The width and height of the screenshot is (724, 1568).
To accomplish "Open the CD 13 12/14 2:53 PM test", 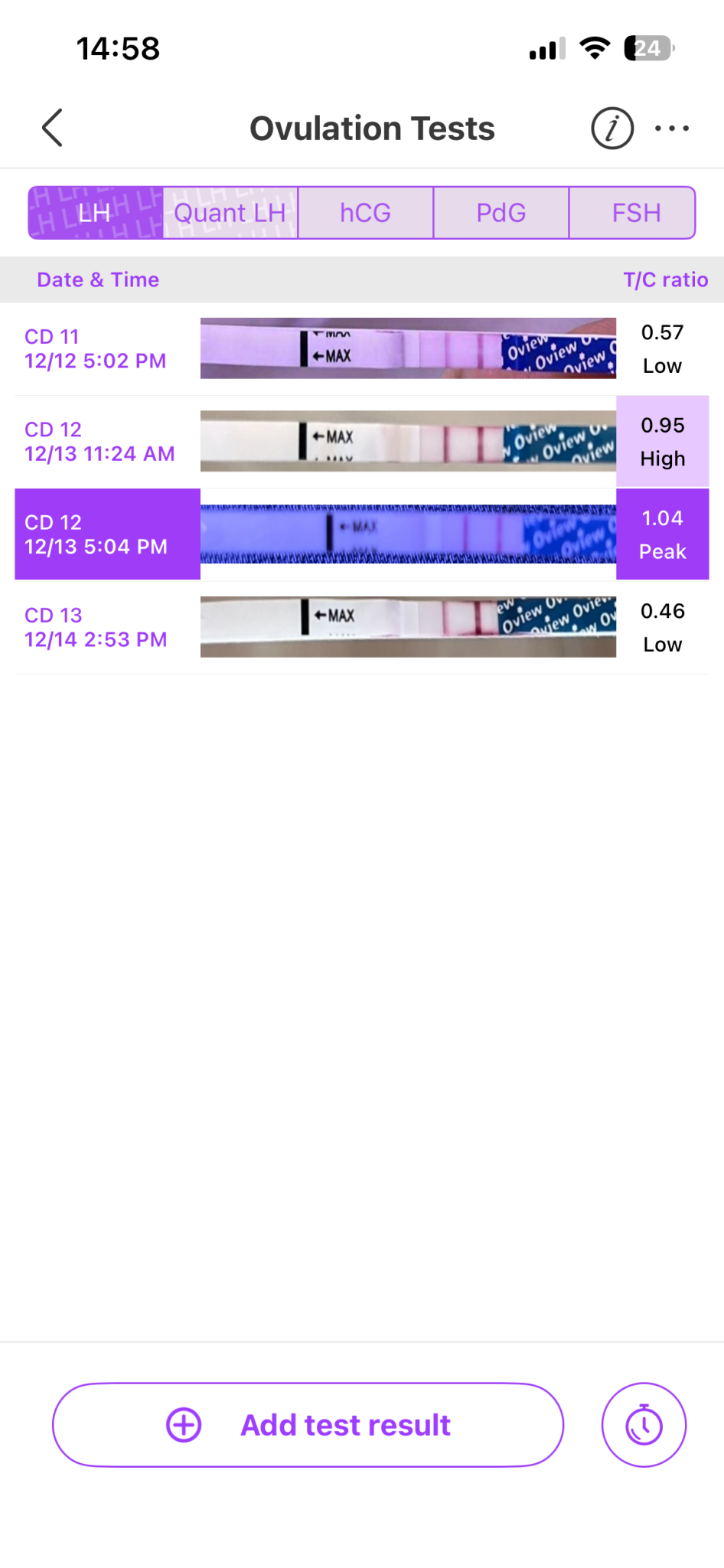I will [x=361, y=627].
